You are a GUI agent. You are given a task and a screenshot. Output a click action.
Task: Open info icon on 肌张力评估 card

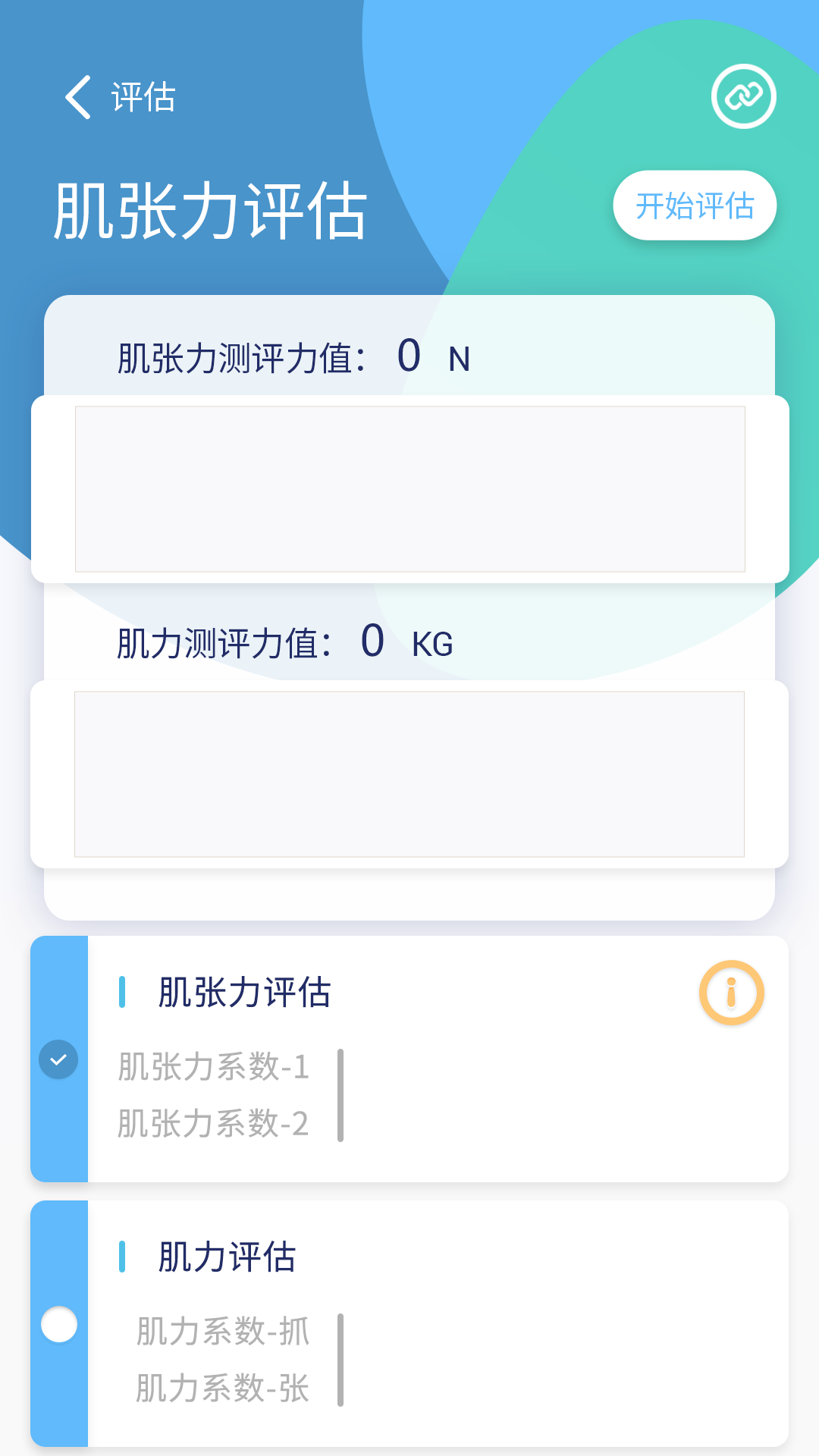pyautogui.click(x=731, y=993)
